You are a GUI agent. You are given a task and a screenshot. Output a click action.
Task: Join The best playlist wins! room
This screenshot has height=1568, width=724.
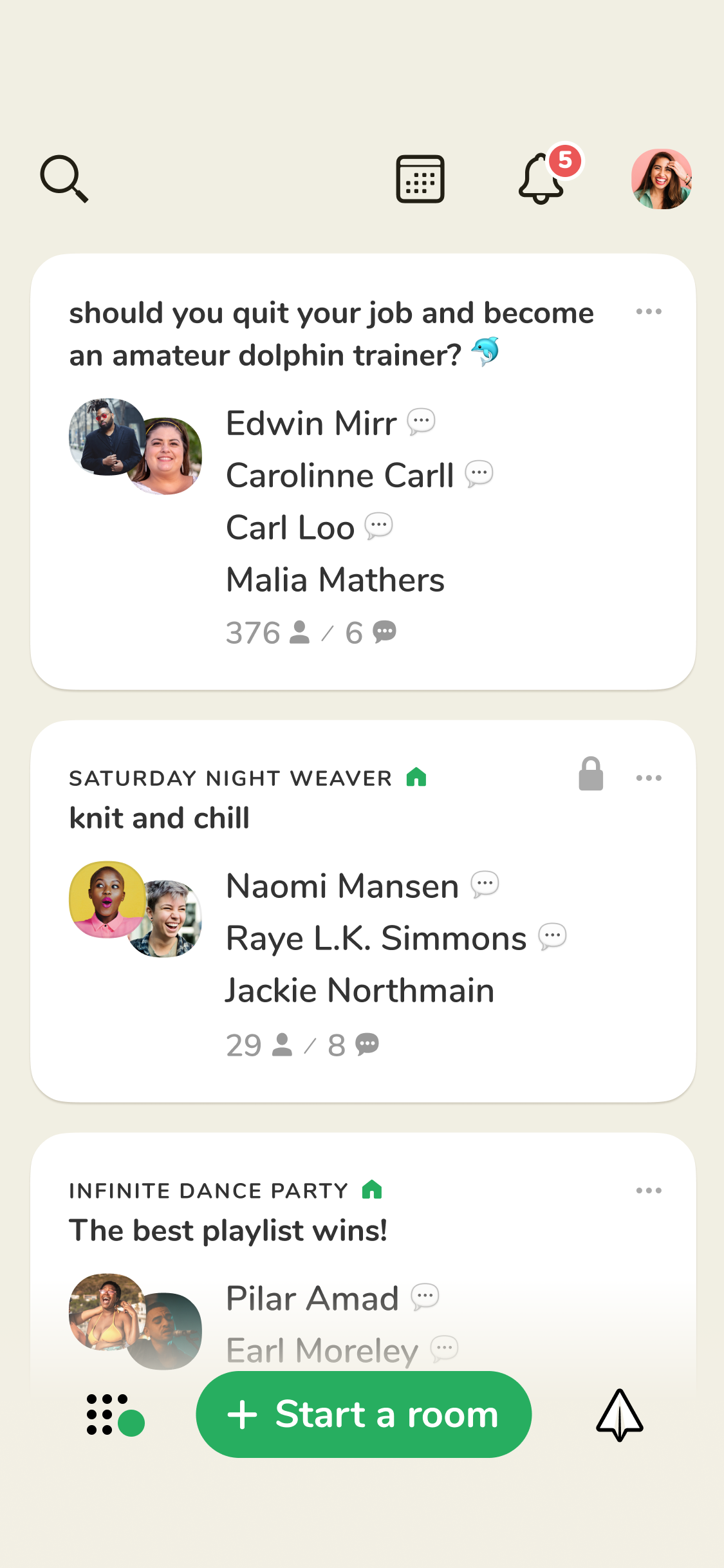pyautogui.click(x=228, y=1231)
